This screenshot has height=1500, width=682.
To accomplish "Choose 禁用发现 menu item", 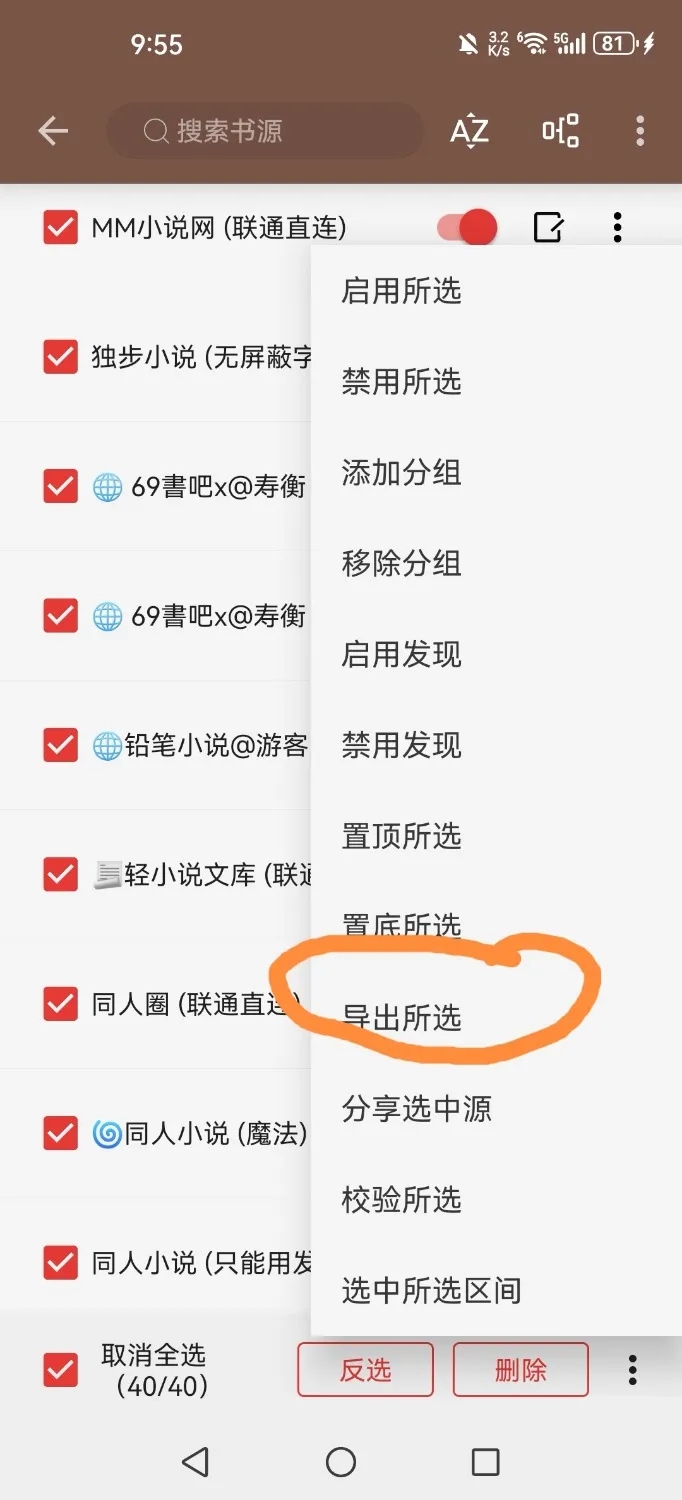I will pos(401,746).
